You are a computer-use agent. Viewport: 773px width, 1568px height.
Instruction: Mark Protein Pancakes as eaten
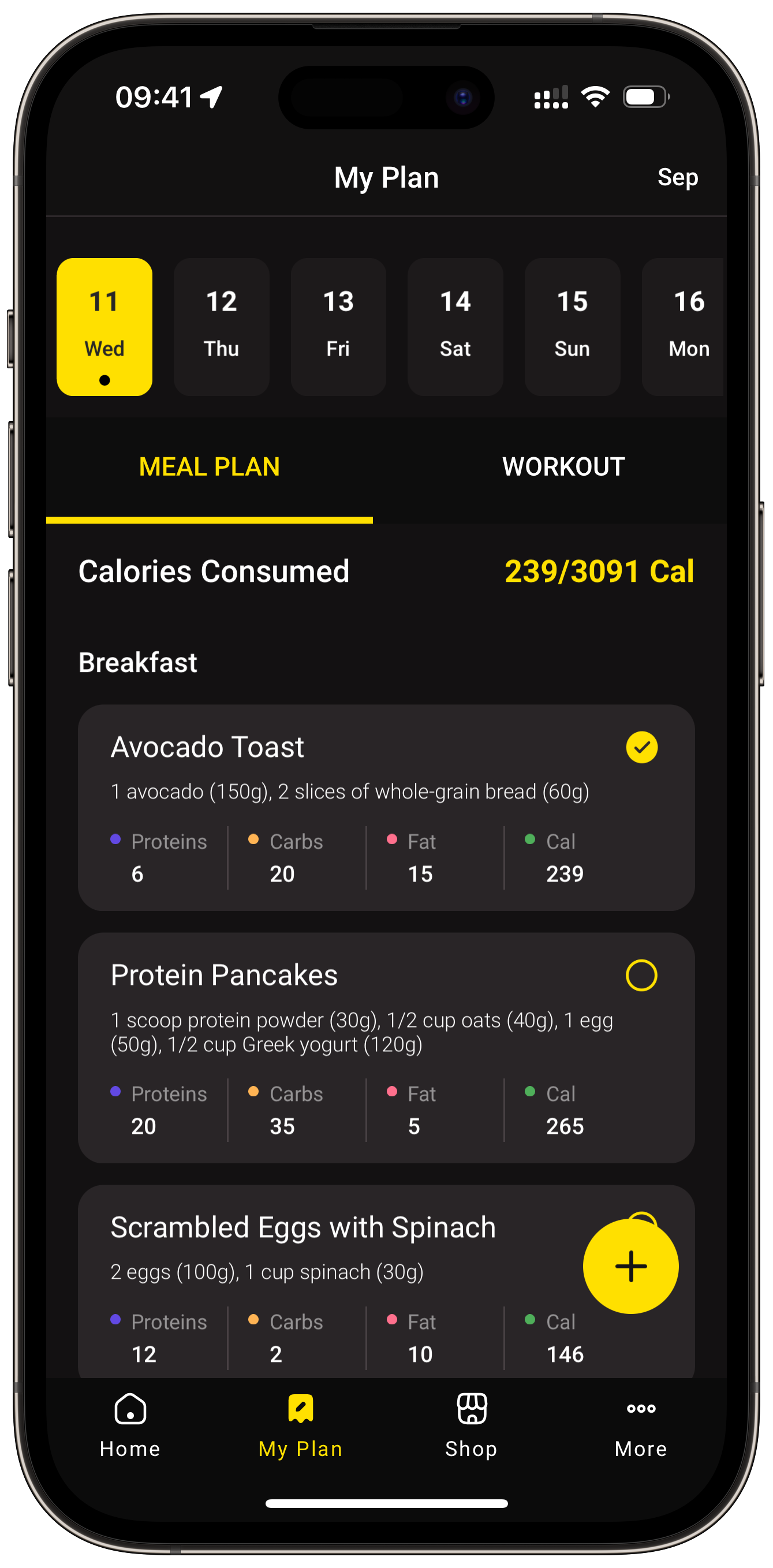641,975
